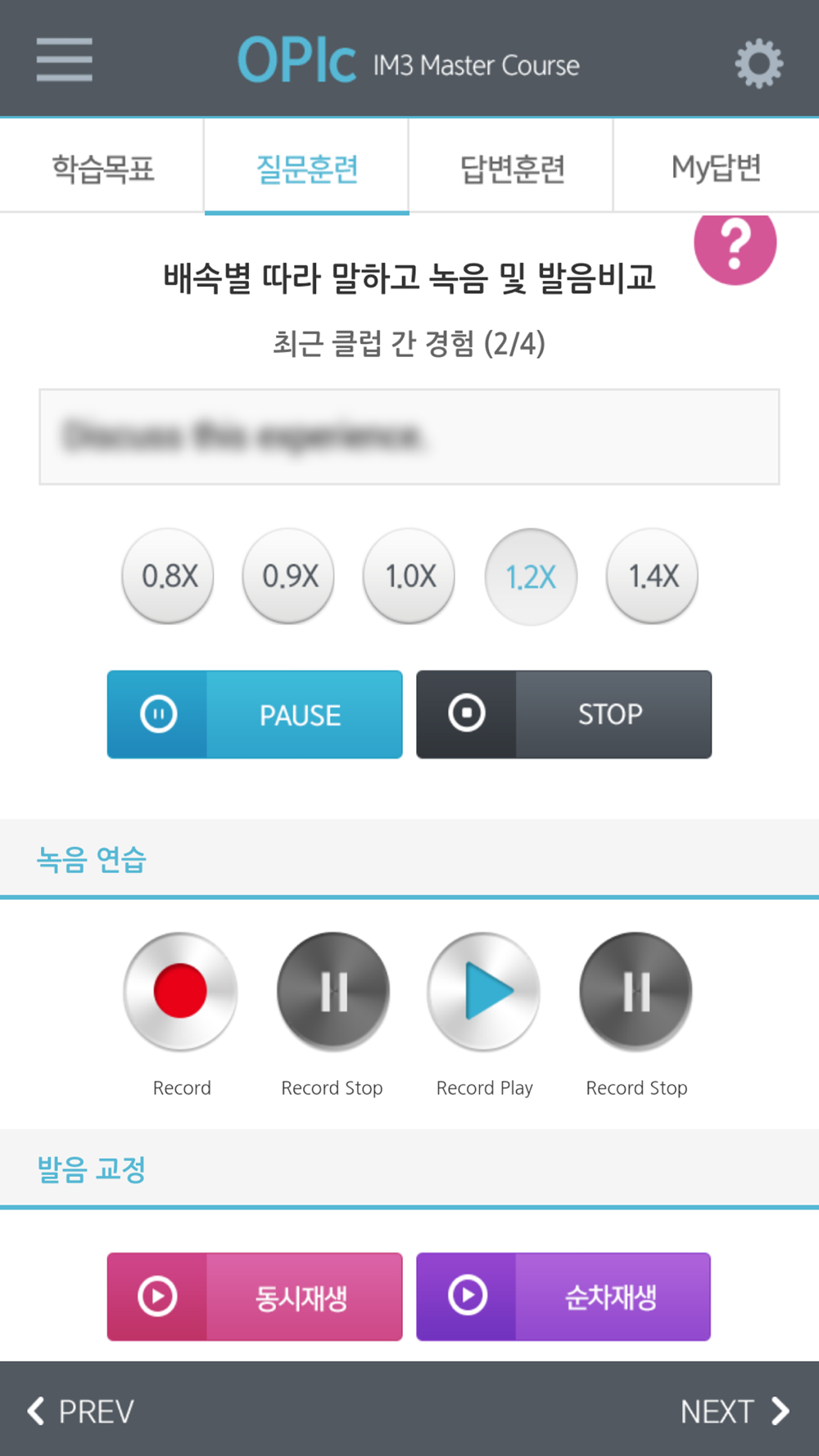The width and height of the screenshot is (819, 1456).
Task: Stop recording using Record Stop next to Record
Action: tap(333, 992)
